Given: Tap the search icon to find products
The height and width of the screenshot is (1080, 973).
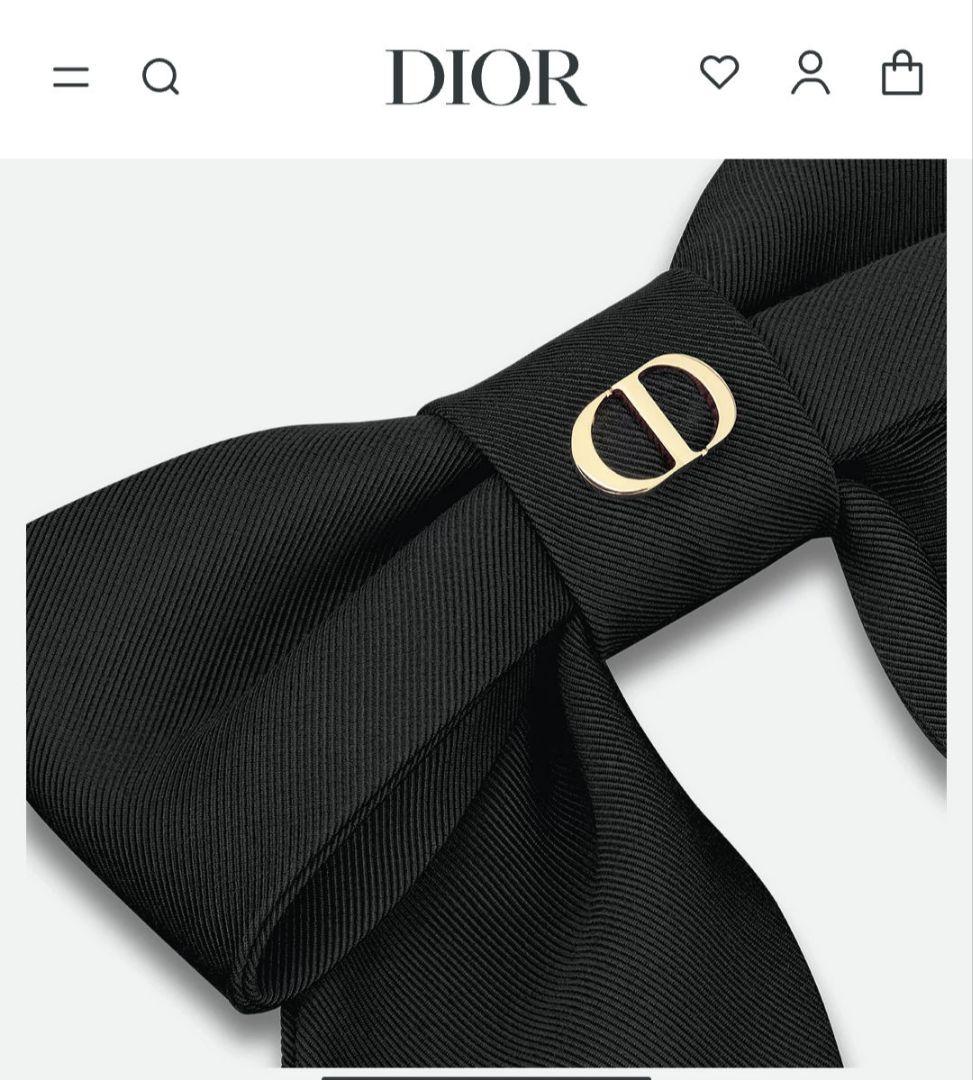Looking at the screenshot, I should click(161, 76).
